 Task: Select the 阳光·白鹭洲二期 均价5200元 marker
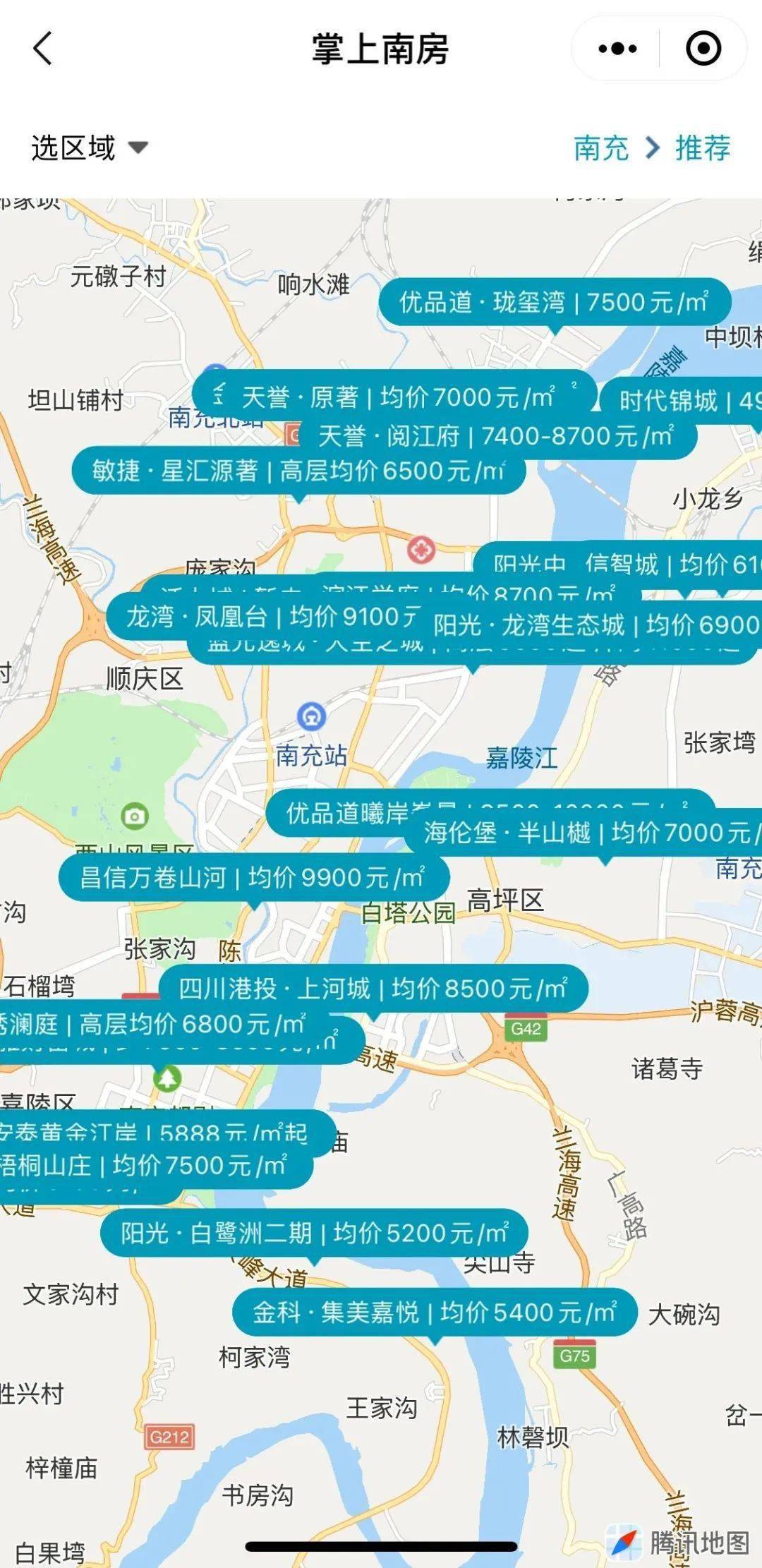point(314,1234)
